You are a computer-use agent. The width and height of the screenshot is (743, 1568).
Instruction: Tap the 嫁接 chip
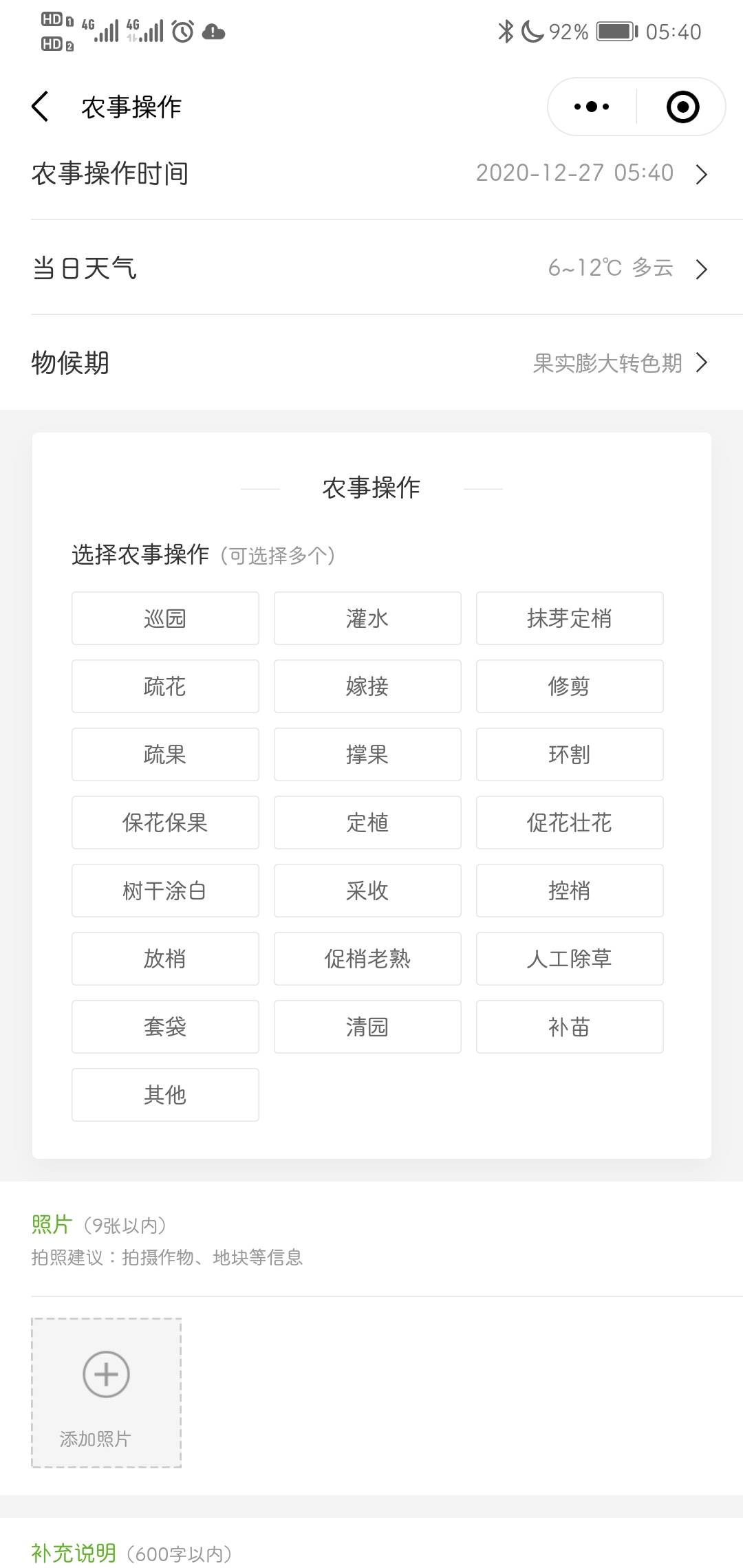[x=367, y=686]
